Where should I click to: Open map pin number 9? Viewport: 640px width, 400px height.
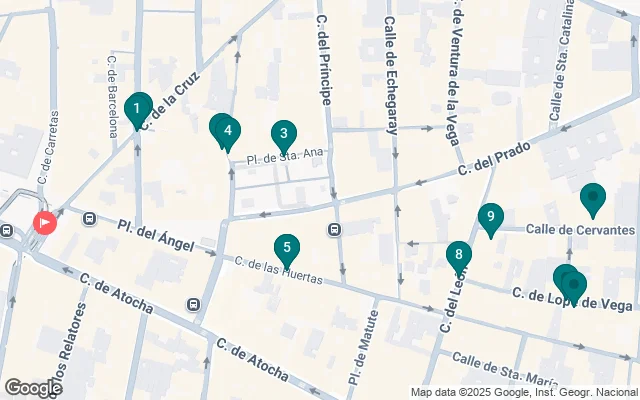tap(490, 217)
